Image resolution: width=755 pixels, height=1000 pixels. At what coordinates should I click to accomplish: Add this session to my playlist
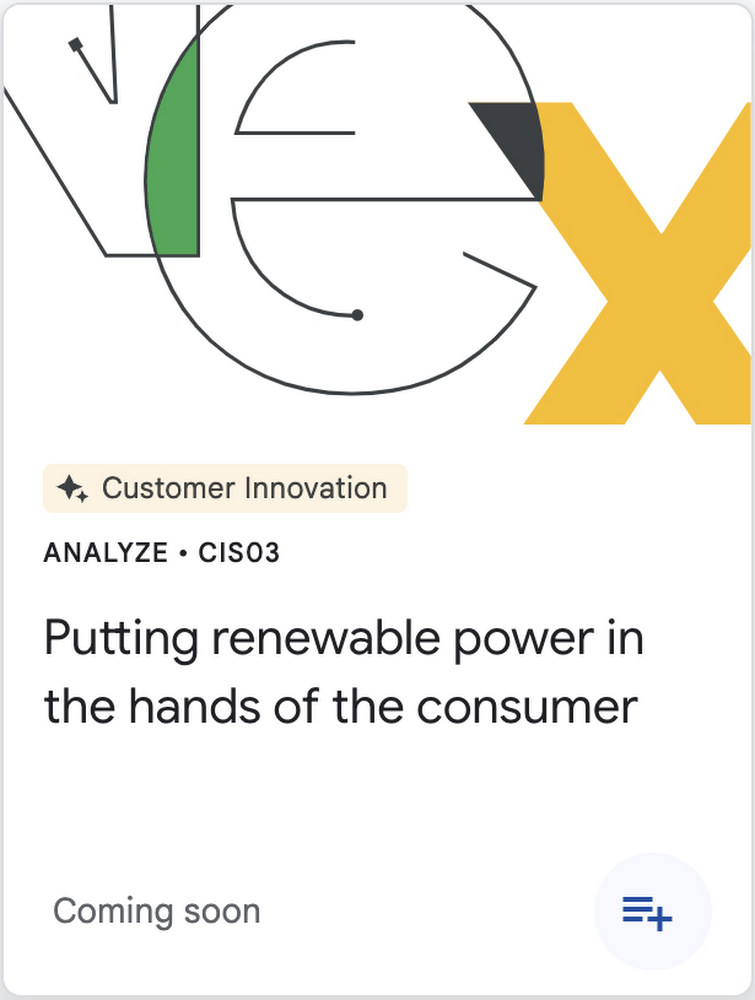(652, 912)
